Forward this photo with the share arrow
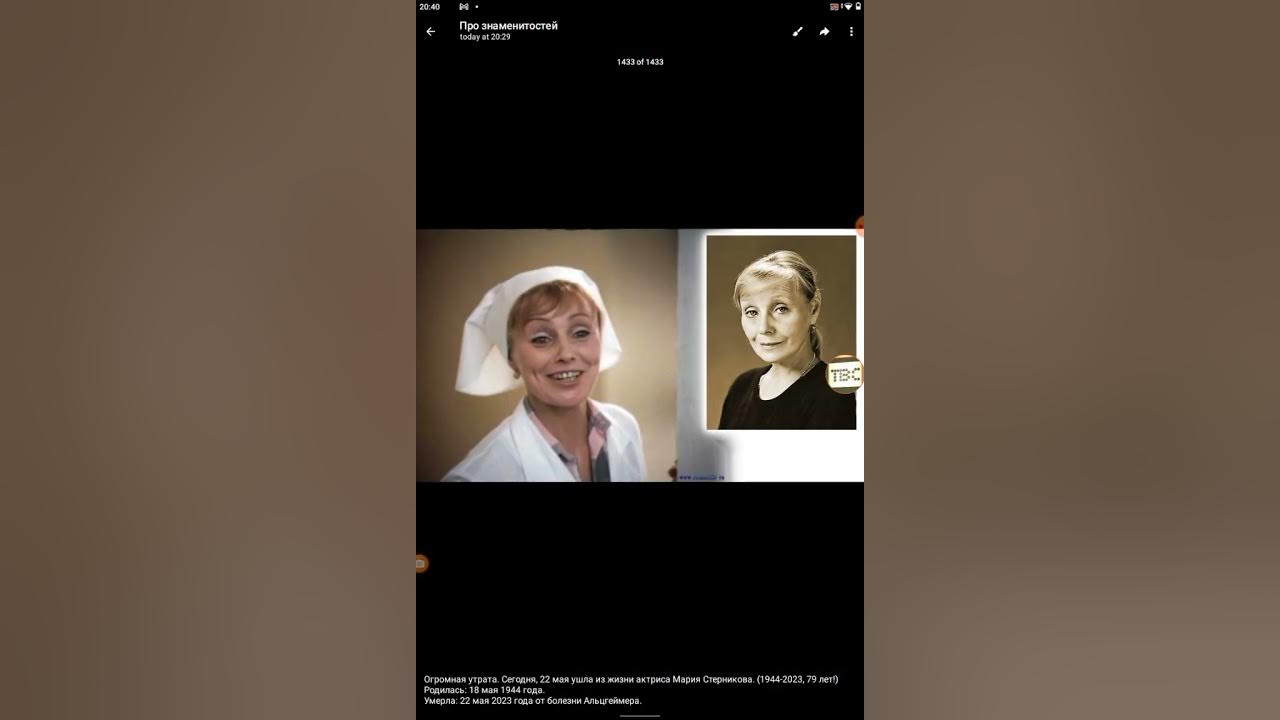The height and width of the screenshot is (720, 1280). 824,32
